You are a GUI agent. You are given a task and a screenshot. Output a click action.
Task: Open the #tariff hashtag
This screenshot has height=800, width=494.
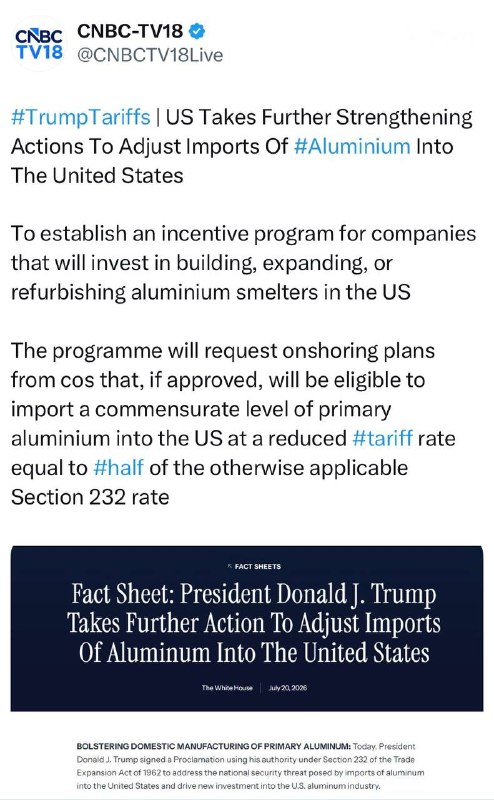tap(382, 438)
